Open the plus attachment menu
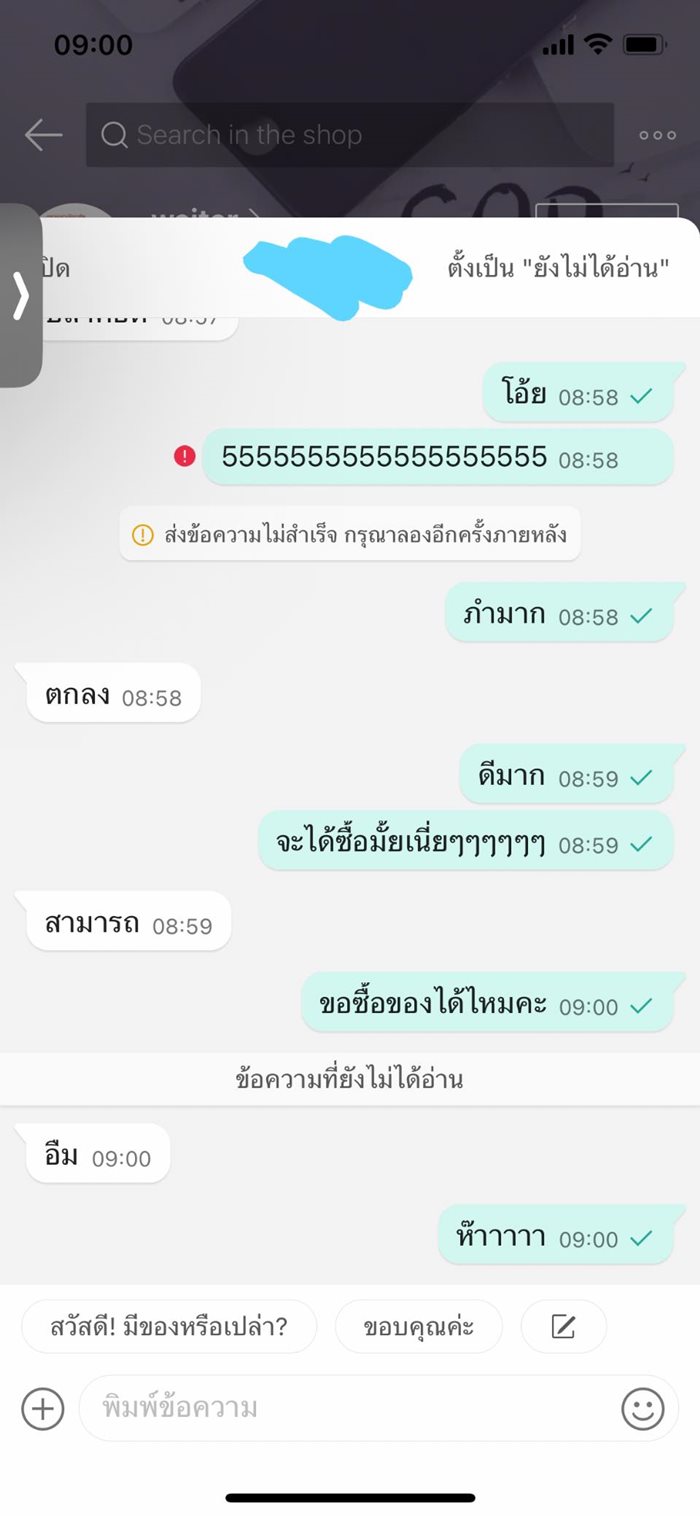The height and width of the screenshot is (1516, 700). pyautogui.click(x=43, y=1409)
